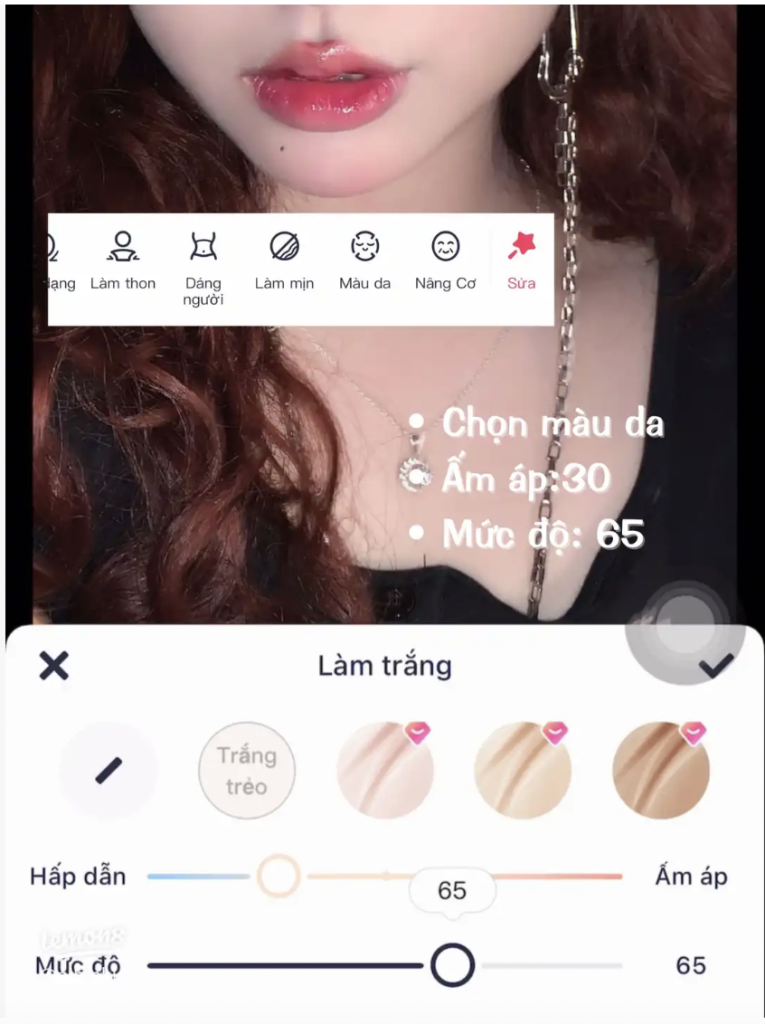The height and width of the screenshot is (1024, 765).
Task: Close the Làm trắng panel
Action: coord(54,665)
